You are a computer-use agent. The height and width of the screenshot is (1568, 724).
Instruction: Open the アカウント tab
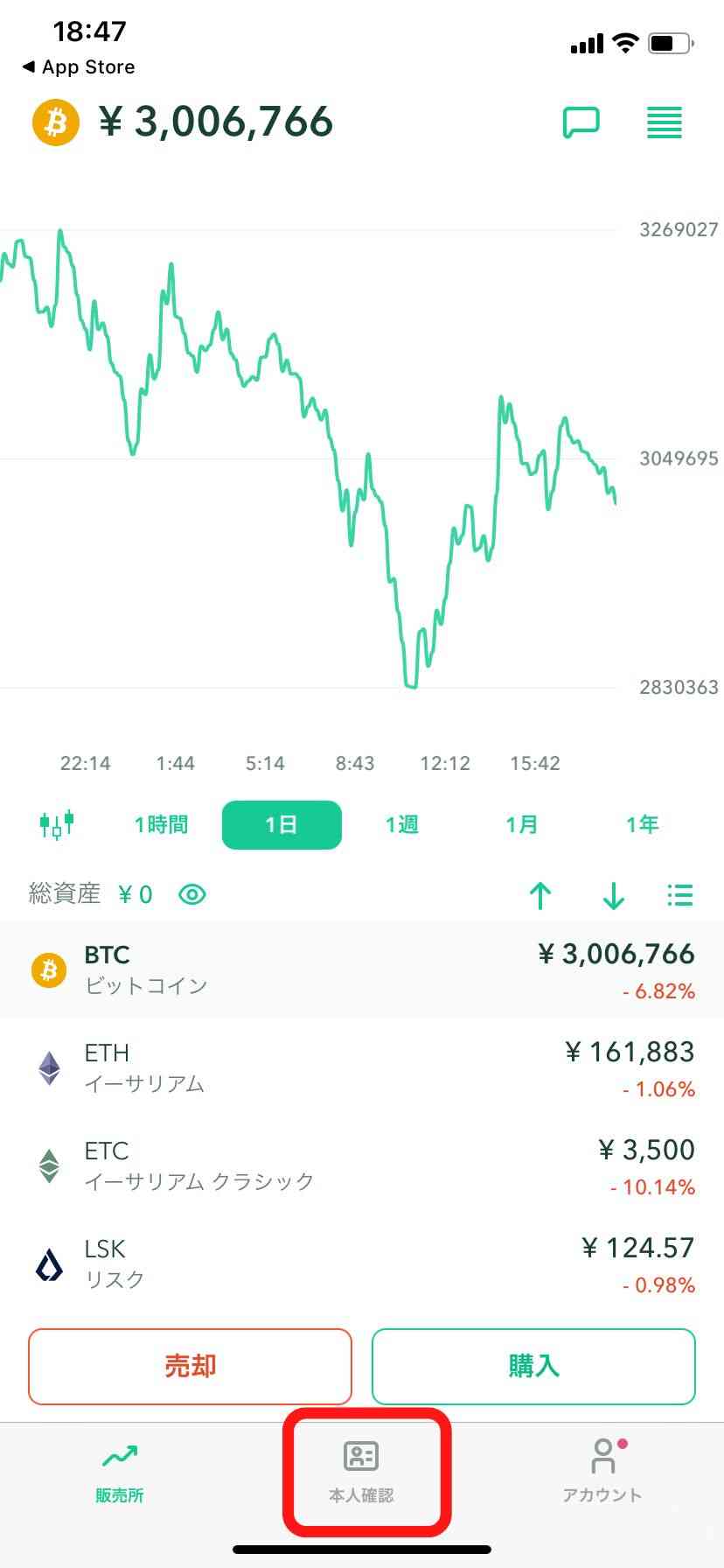602,1472
